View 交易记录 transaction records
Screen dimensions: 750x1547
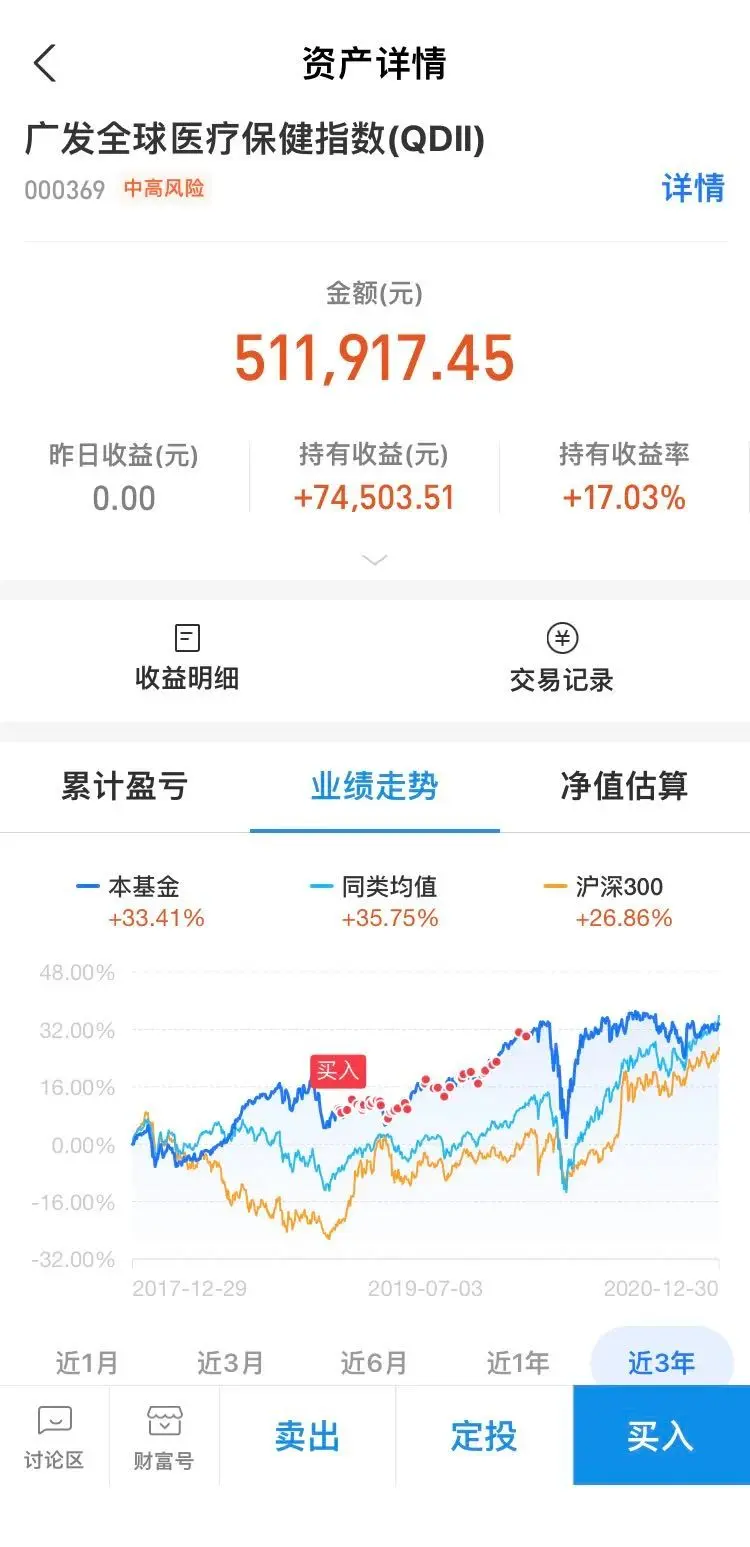click(561, 658)
